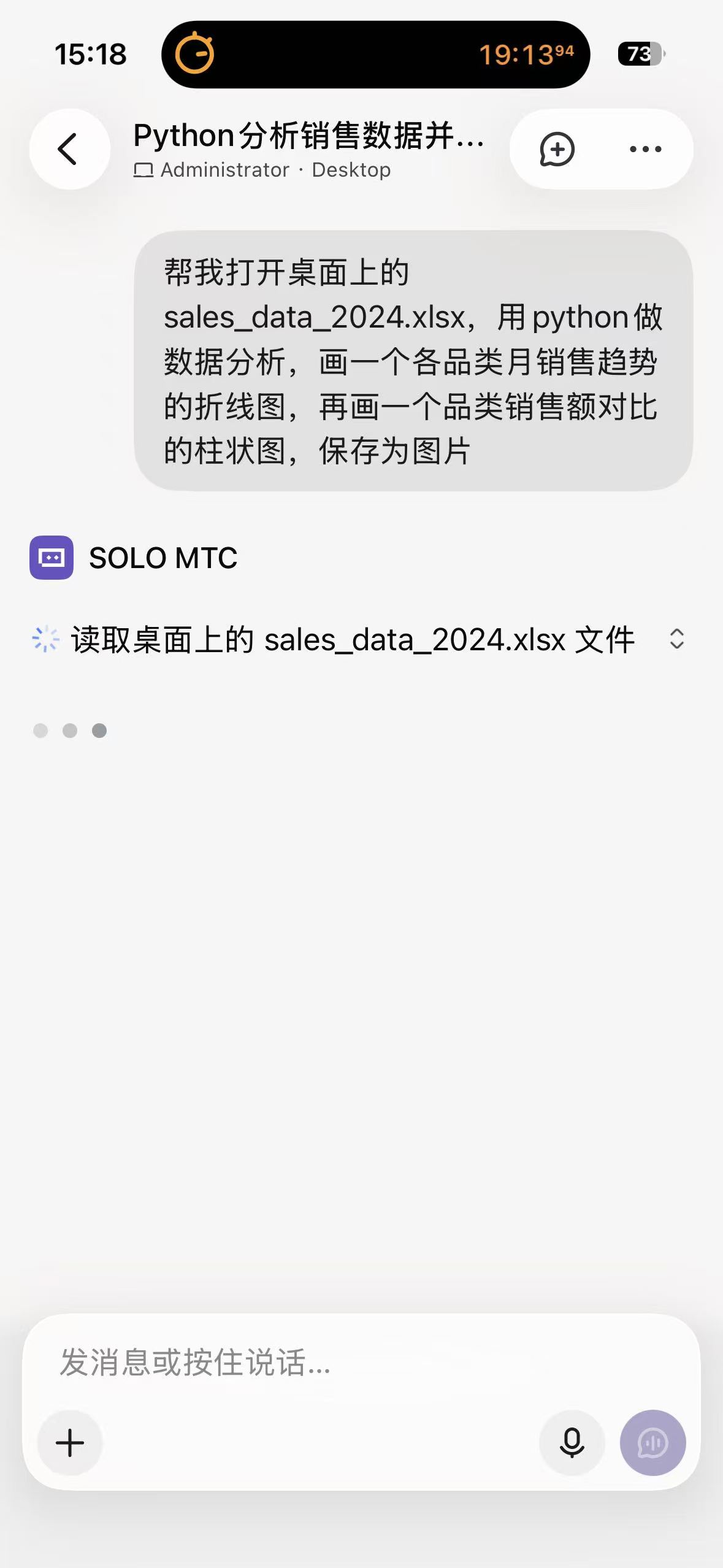Image resolution: width=723 pixels, height=1568 pixels.
Task: Open the three-dot overflow menu
Action: 646,149
